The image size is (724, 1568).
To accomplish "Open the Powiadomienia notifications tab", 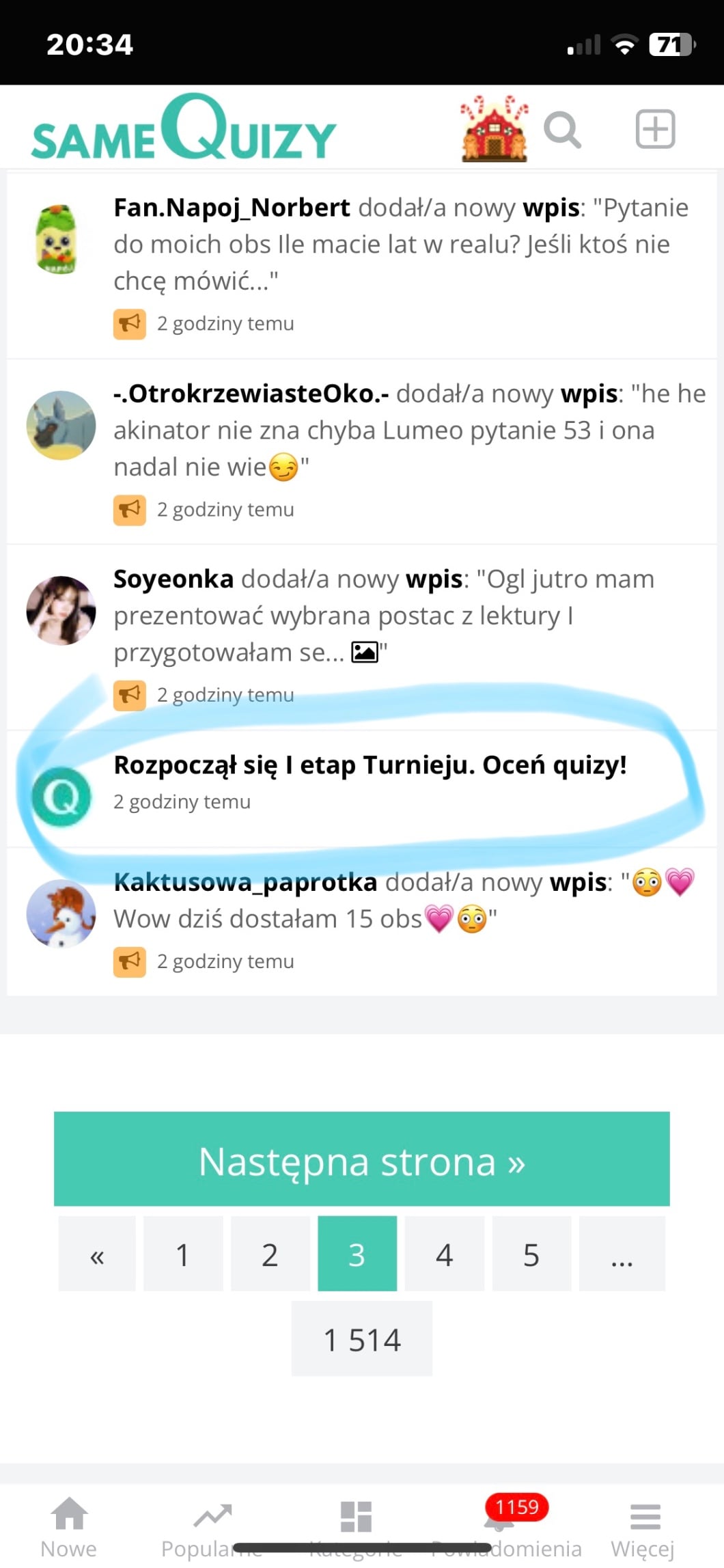I will point(505,1528).
